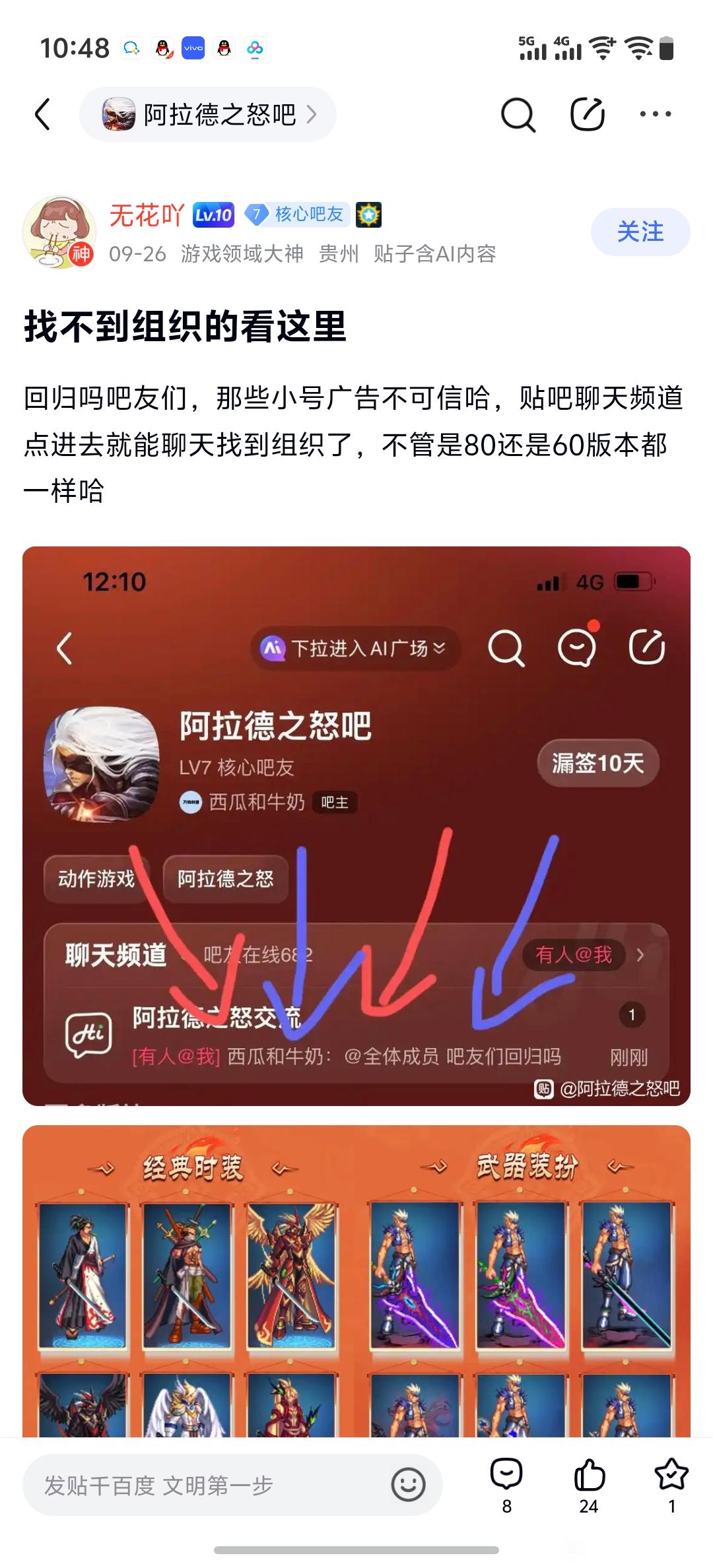The width and height of the screenshot is (713, 1568).
Task: Open the poster's username 无花吖
Action: click(x=146, y=215)
